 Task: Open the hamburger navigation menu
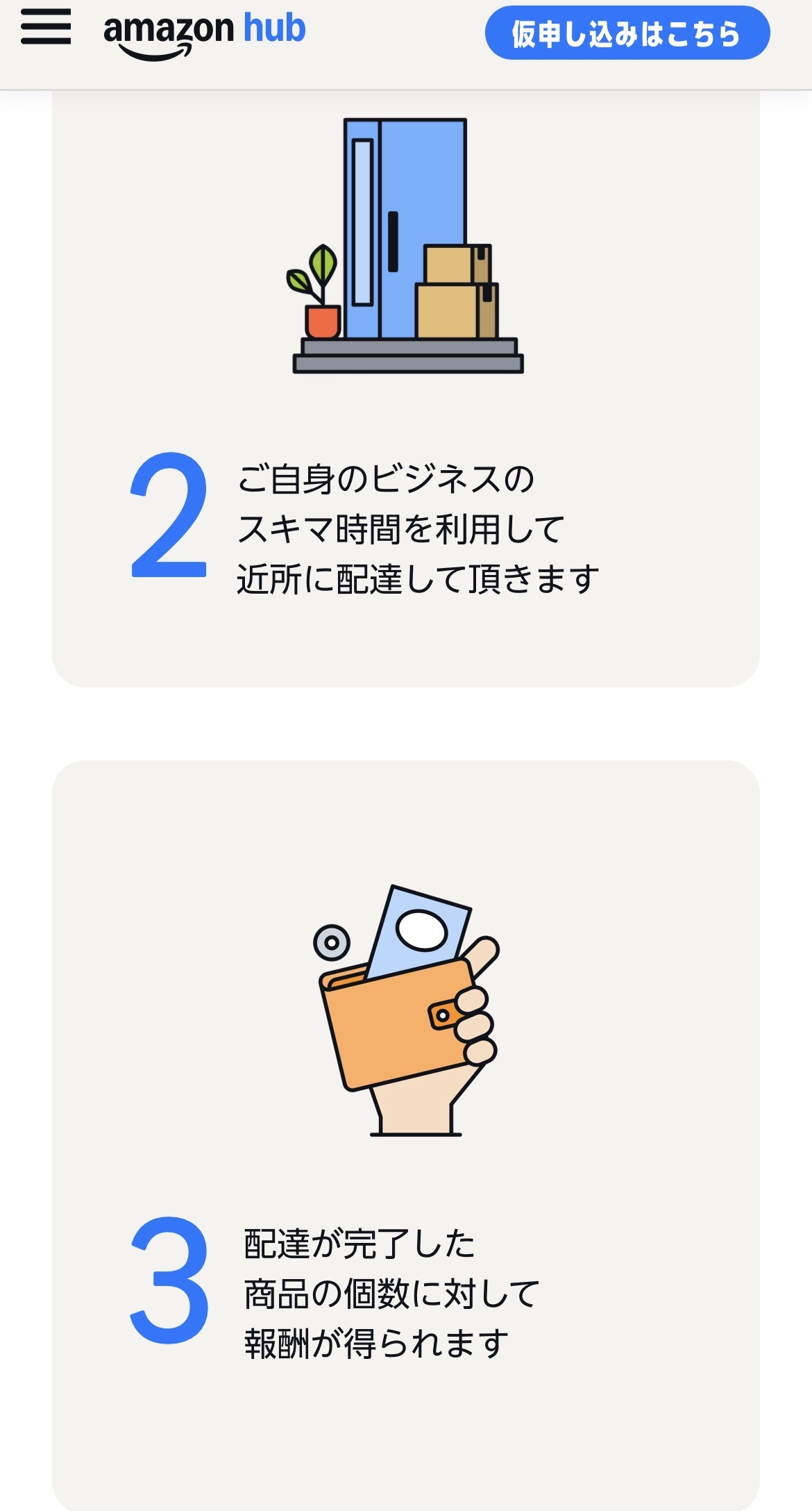click(x=46, y=28)
